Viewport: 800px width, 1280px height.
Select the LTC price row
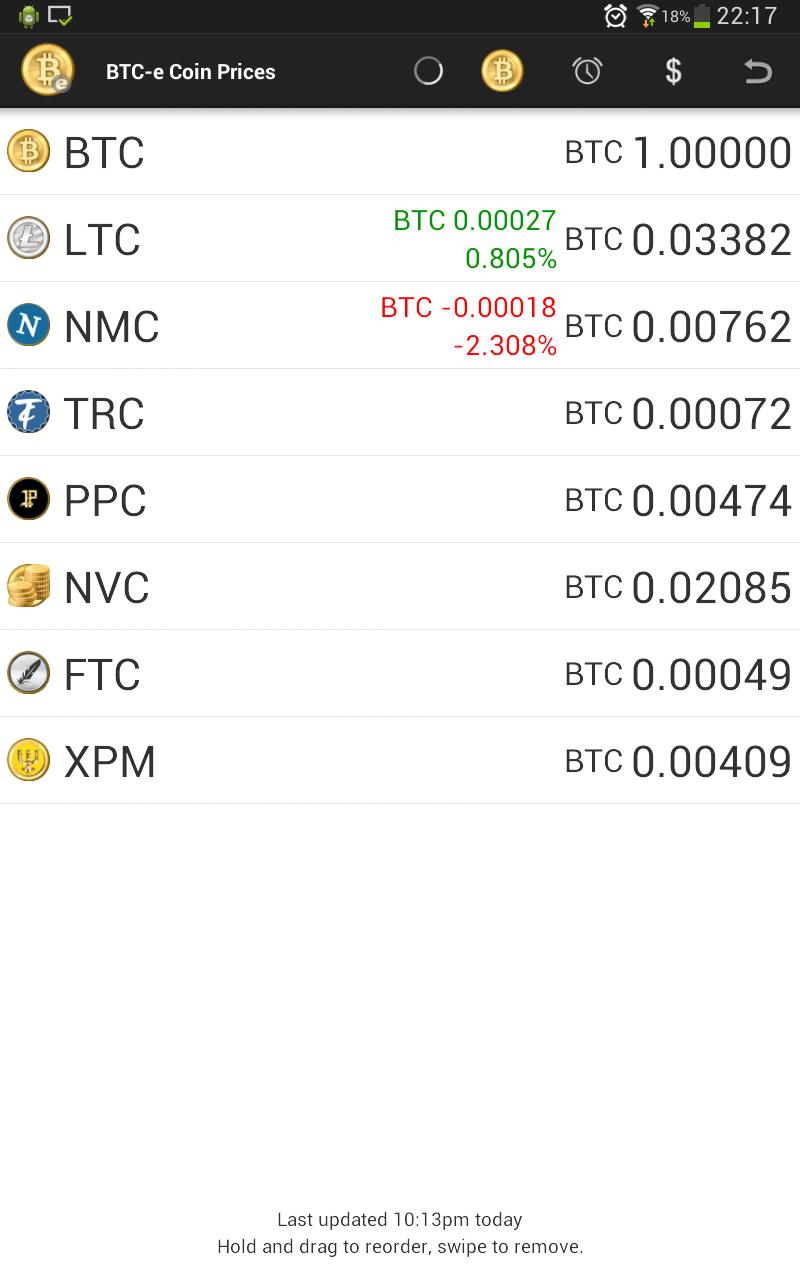click(x=400, y=238)
